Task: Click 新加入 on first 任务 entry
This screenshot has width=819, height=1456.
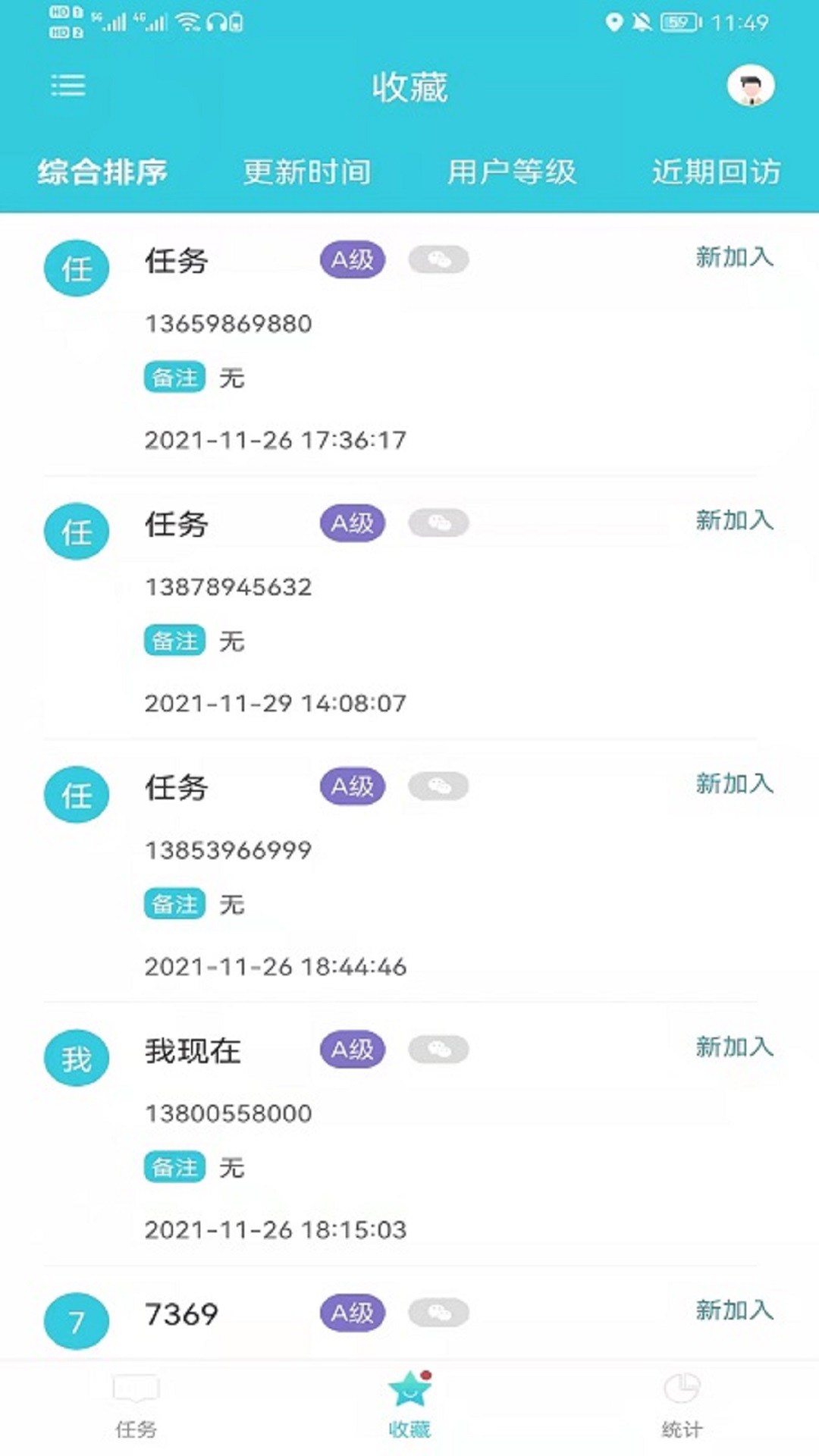Action: (x=733, y=258)
